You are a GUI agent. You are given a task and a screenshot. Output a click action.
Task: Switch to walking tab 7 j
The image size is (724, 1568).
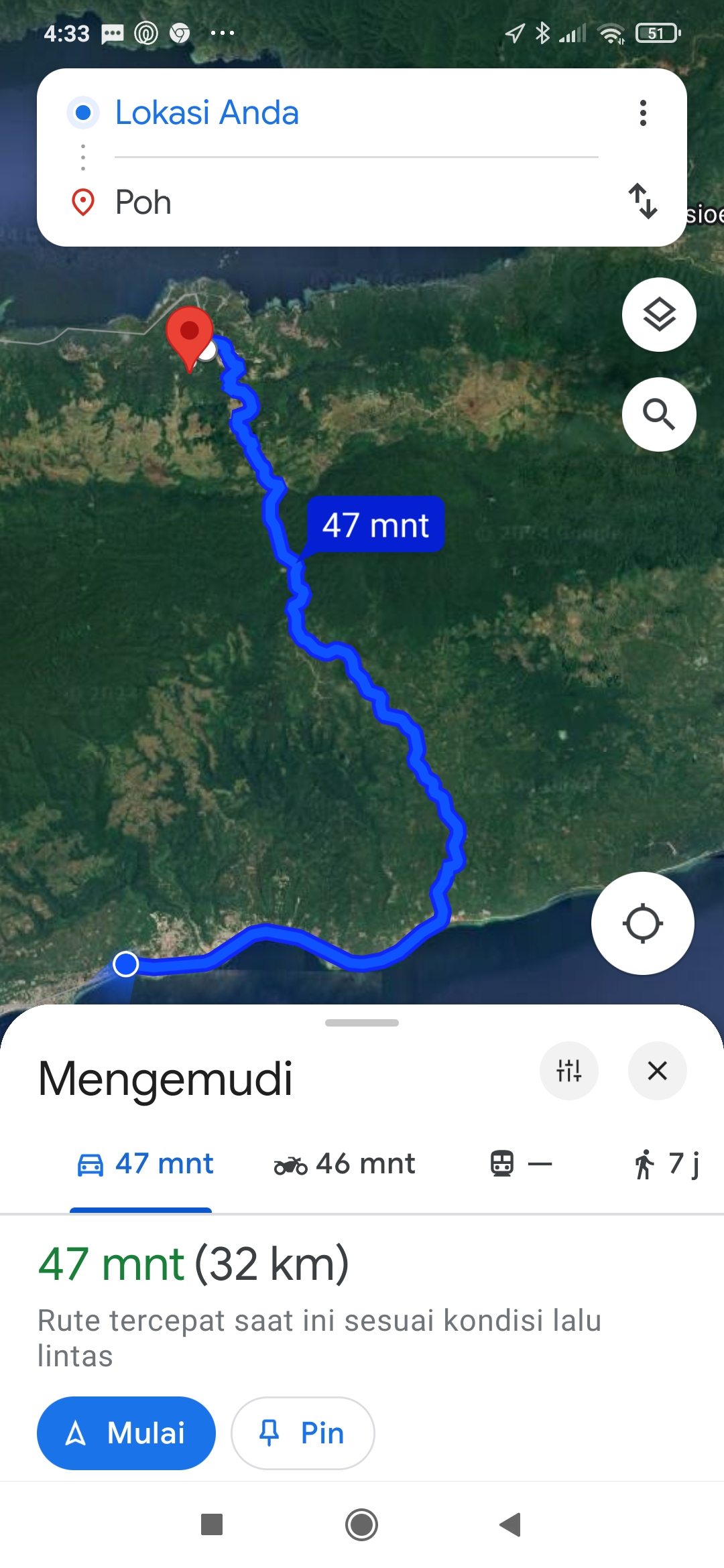(x=666, y=1164)
